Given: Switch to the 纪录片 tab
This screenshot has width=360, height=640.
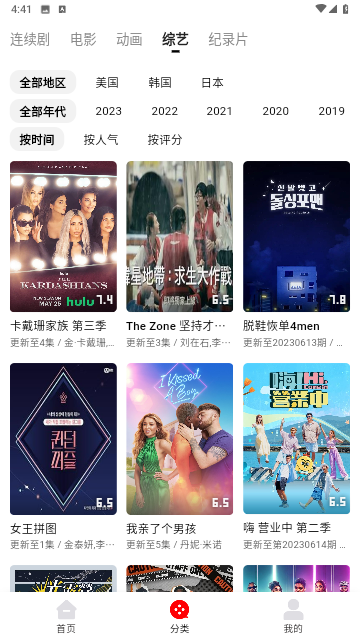Looking at the screenshot, I should pos(228,40).
